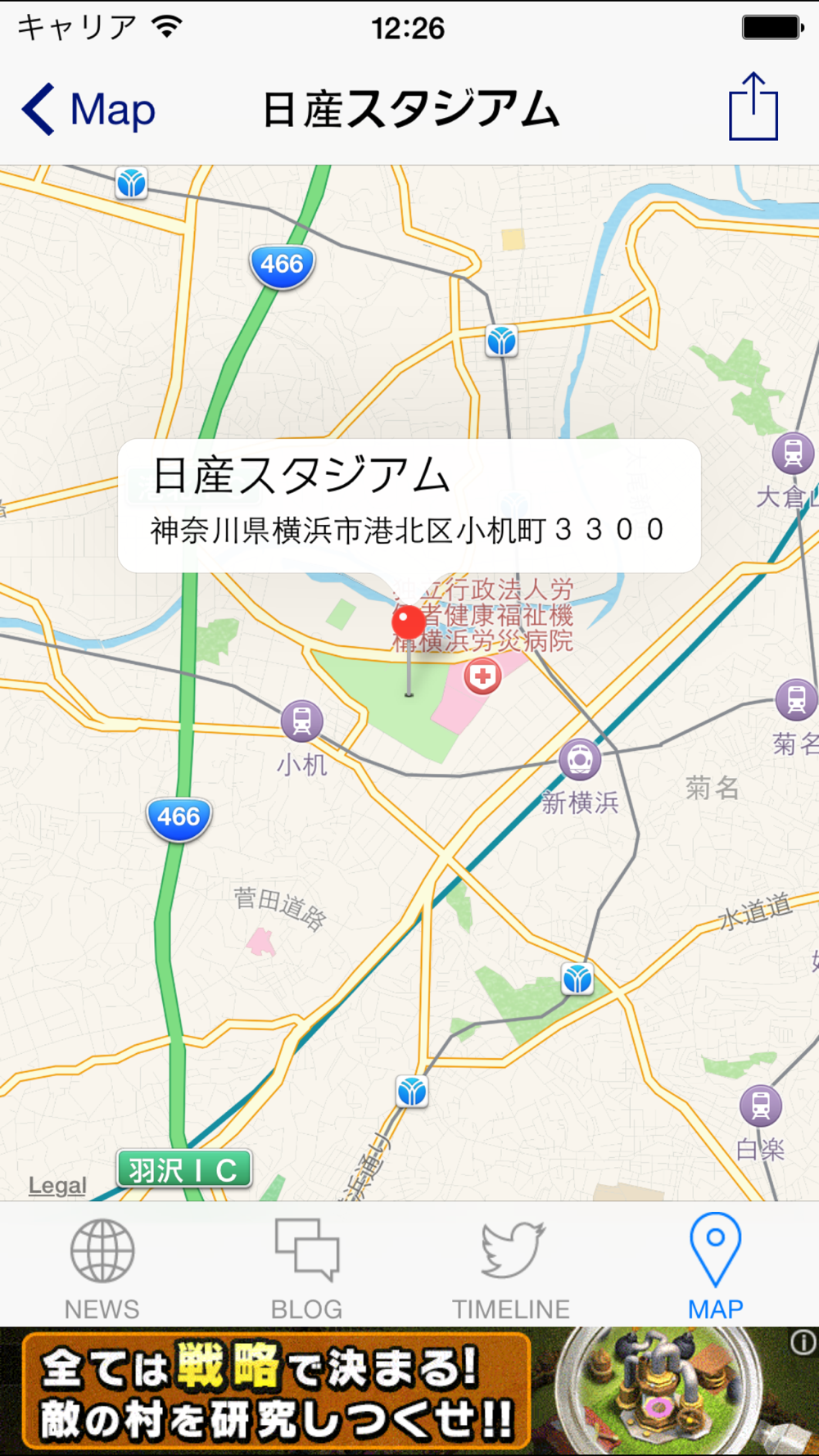819x1456 pixels.
Task: Tap the ad info icon
Action: point(803,1342)
